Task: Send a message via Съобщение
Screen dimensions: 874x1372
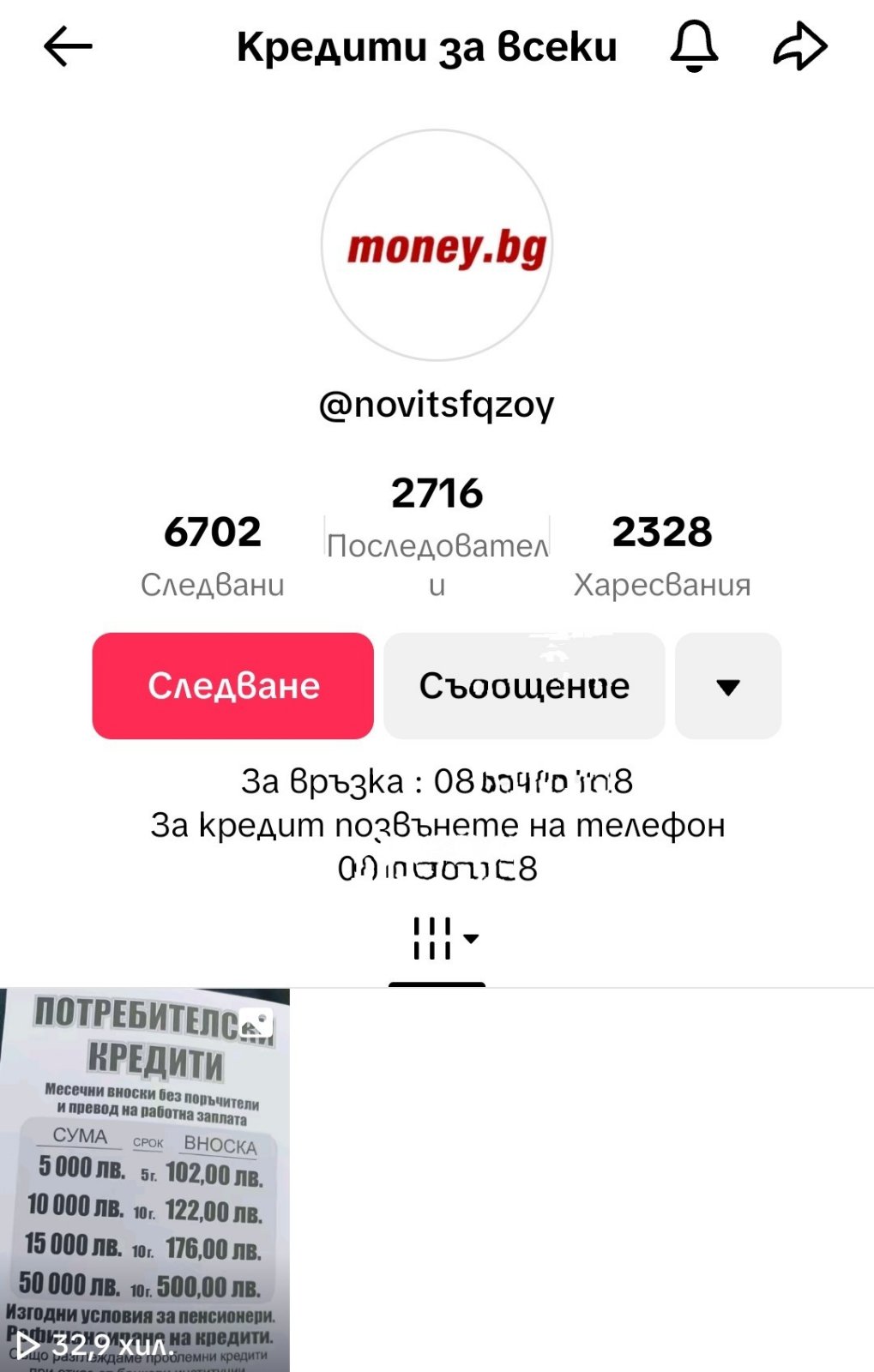Action: [x=524, y=686]
